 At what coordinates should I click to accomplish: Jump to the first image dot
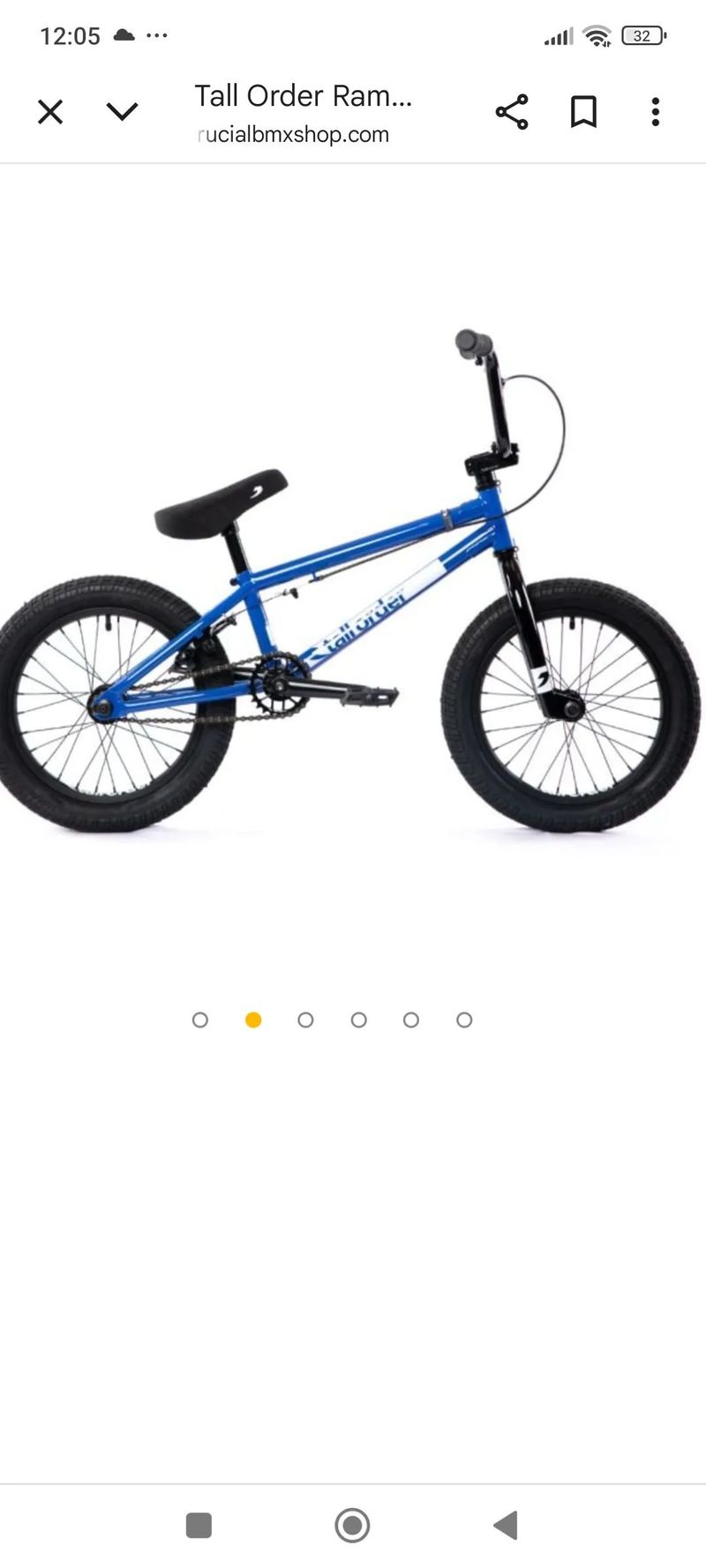pos(200,1020)
